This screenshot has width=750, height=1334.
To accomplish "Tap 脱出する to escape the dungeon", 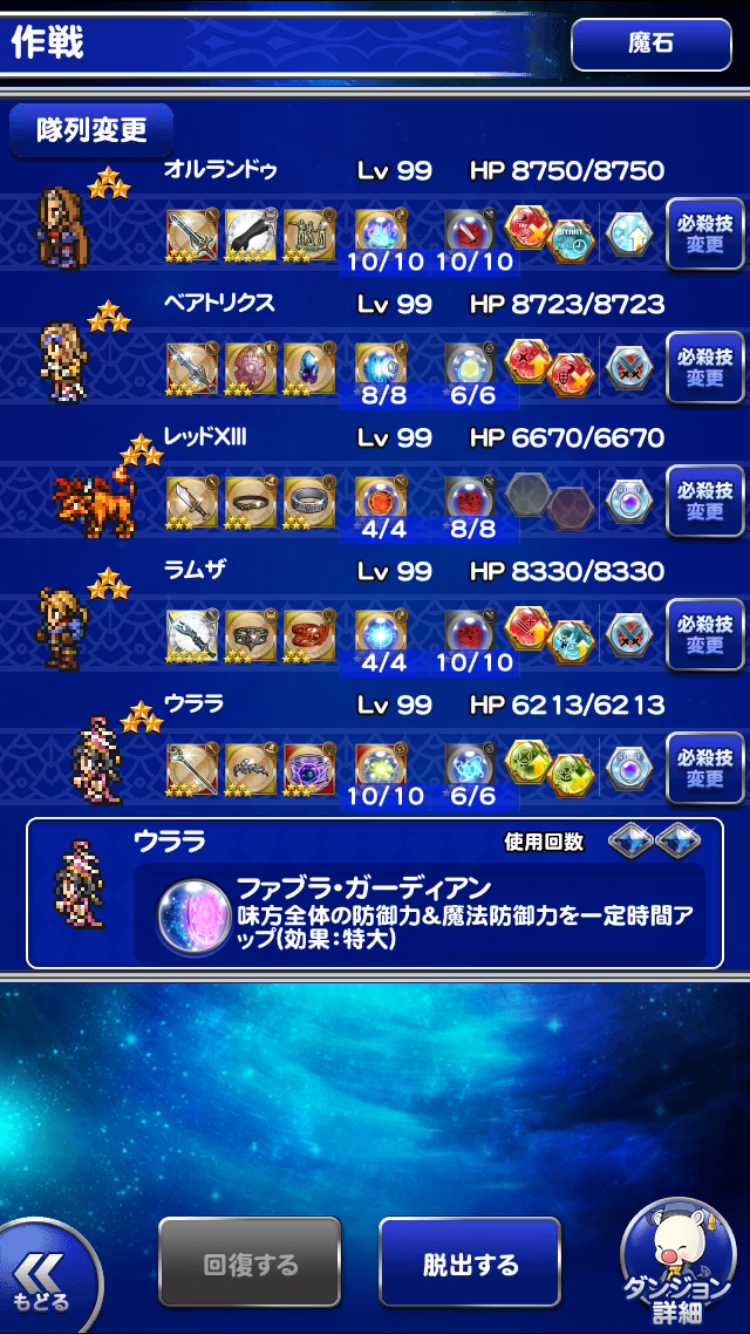I will pos(470,1263).
